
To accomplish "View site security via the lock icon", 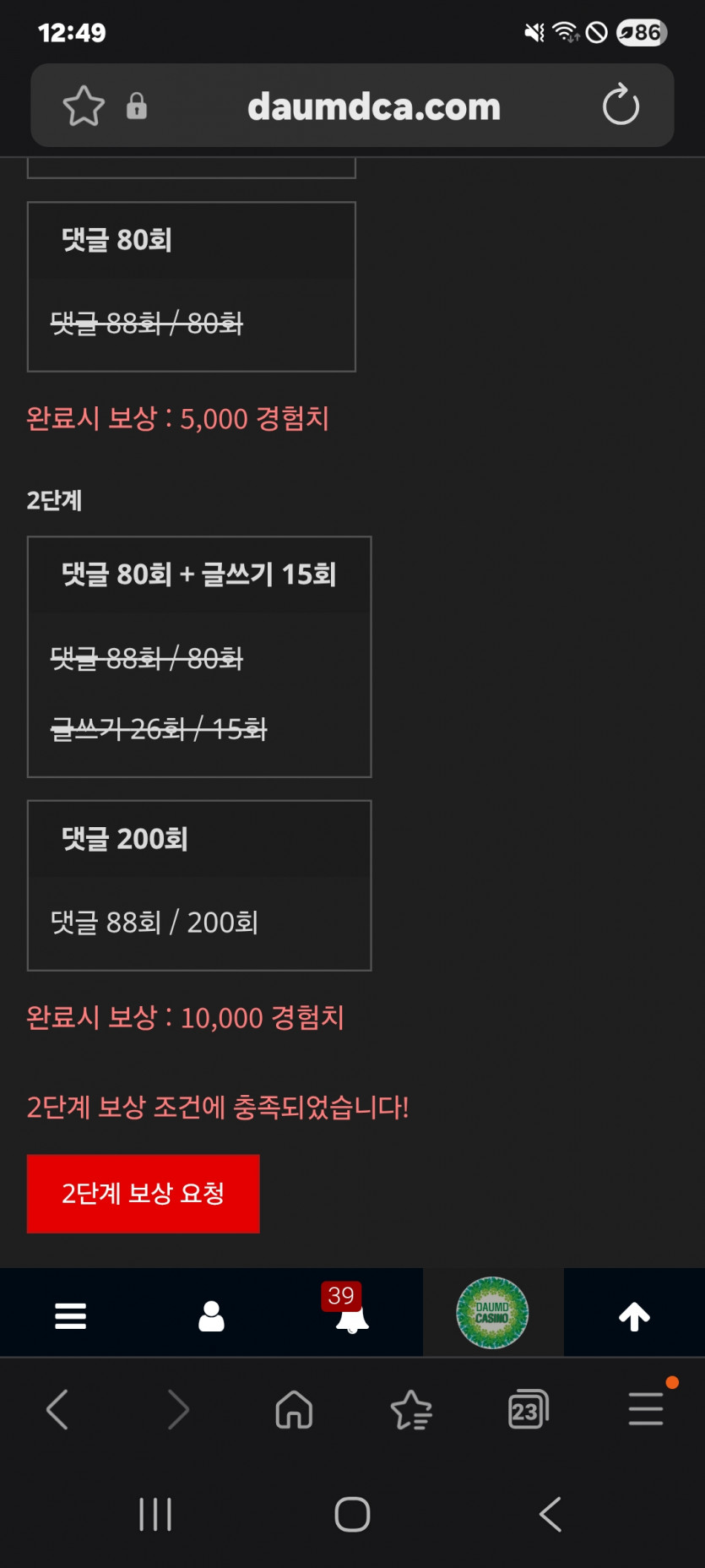I will coord(137,106).
